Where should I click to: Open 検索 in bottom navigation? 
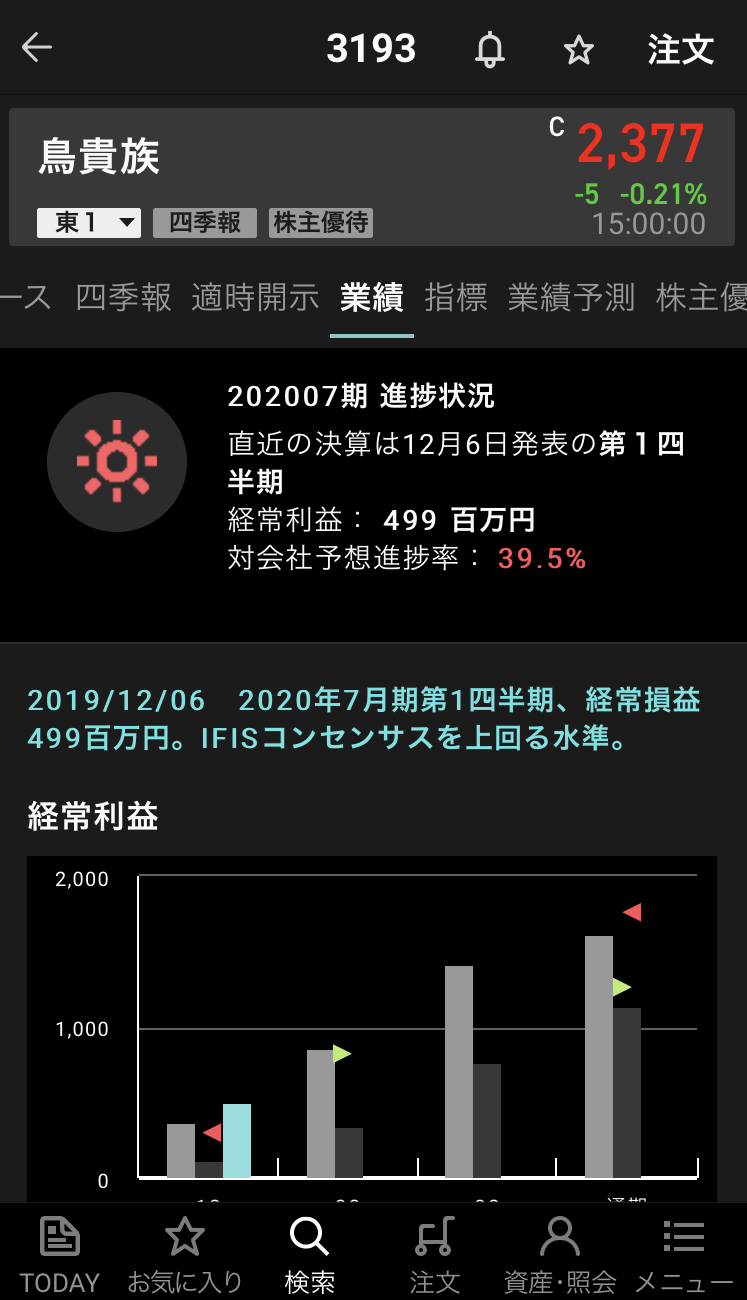coord(309,1254)
